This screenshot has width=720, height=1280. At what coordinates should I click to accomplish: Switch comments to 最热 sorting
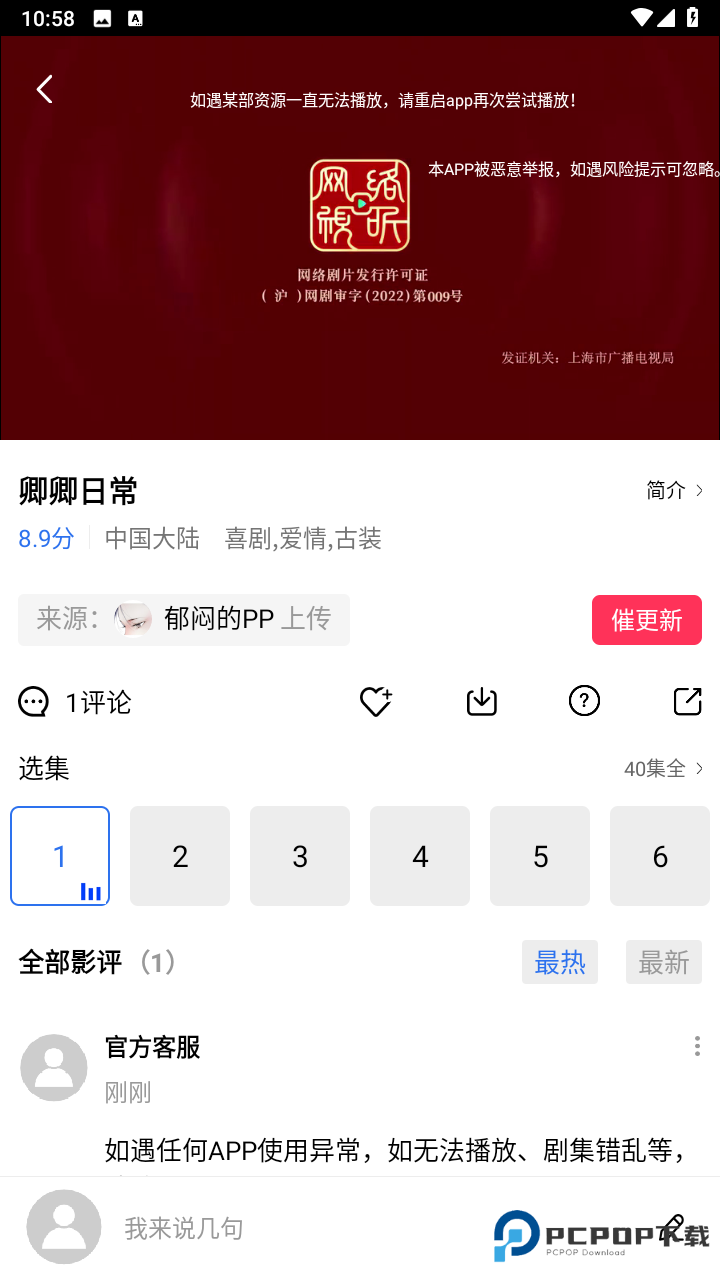[x=560, y=961]
